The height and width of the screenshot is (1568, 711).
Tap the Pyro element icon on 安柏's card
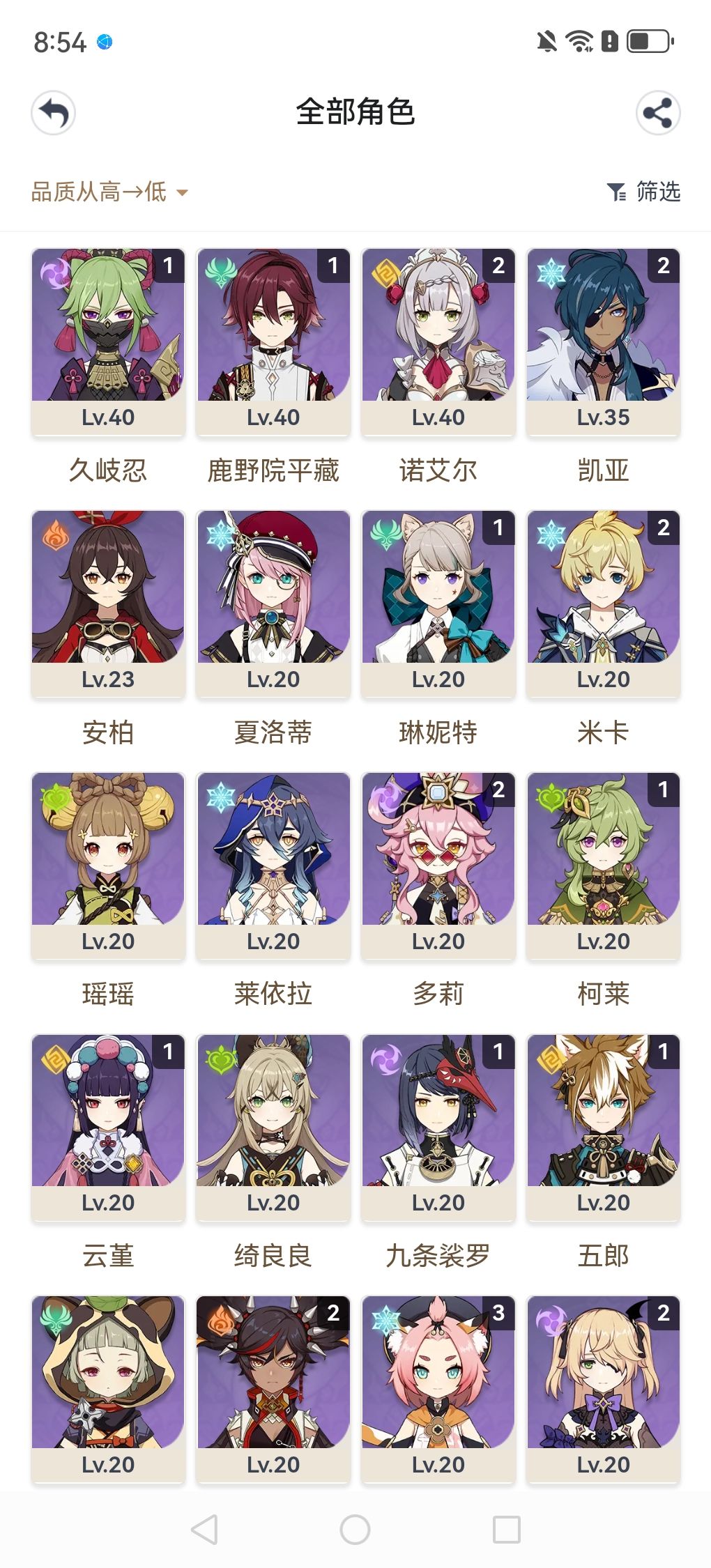pyautogui.click(x=54, y=534)
